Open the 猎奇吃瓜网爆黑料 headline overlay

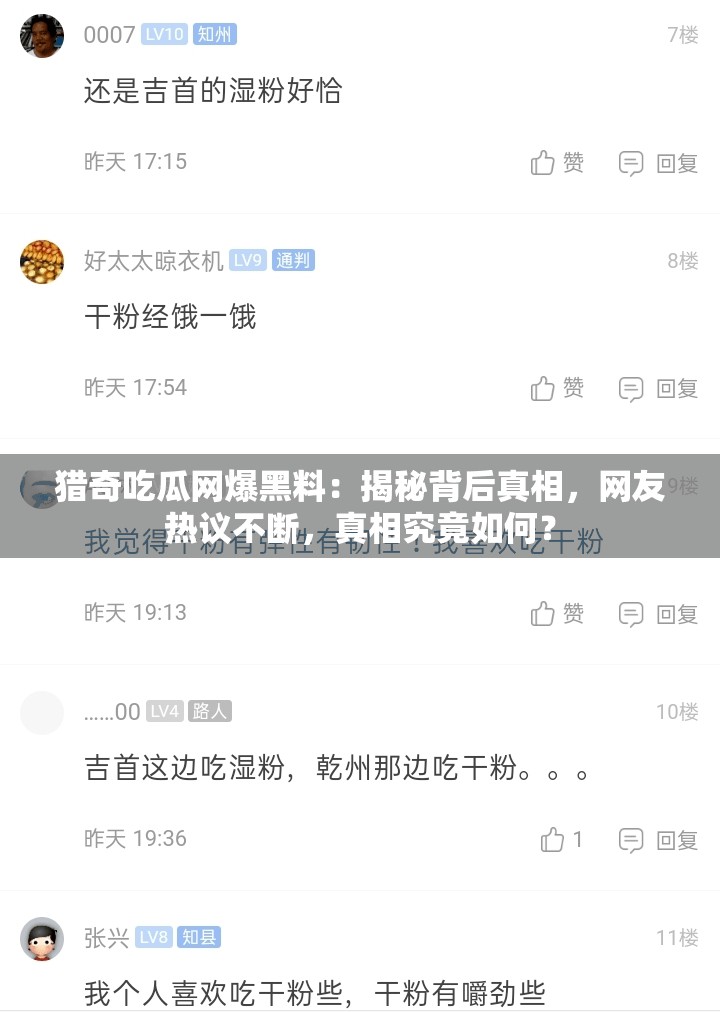(x=360, y=503)
